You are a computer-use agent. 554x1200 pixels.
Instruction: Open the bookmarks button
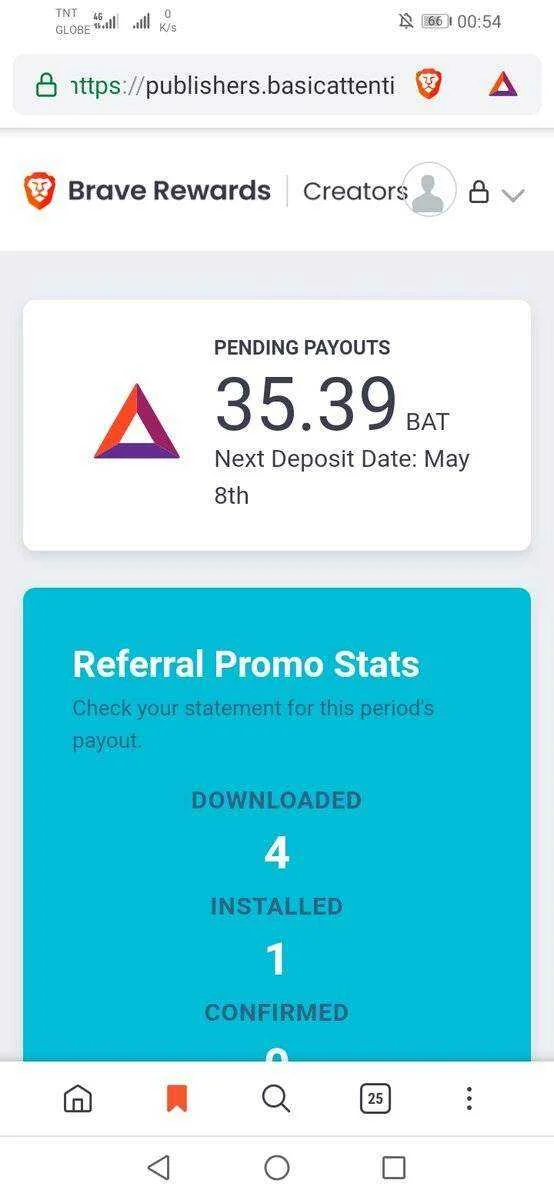(176, 1099)
